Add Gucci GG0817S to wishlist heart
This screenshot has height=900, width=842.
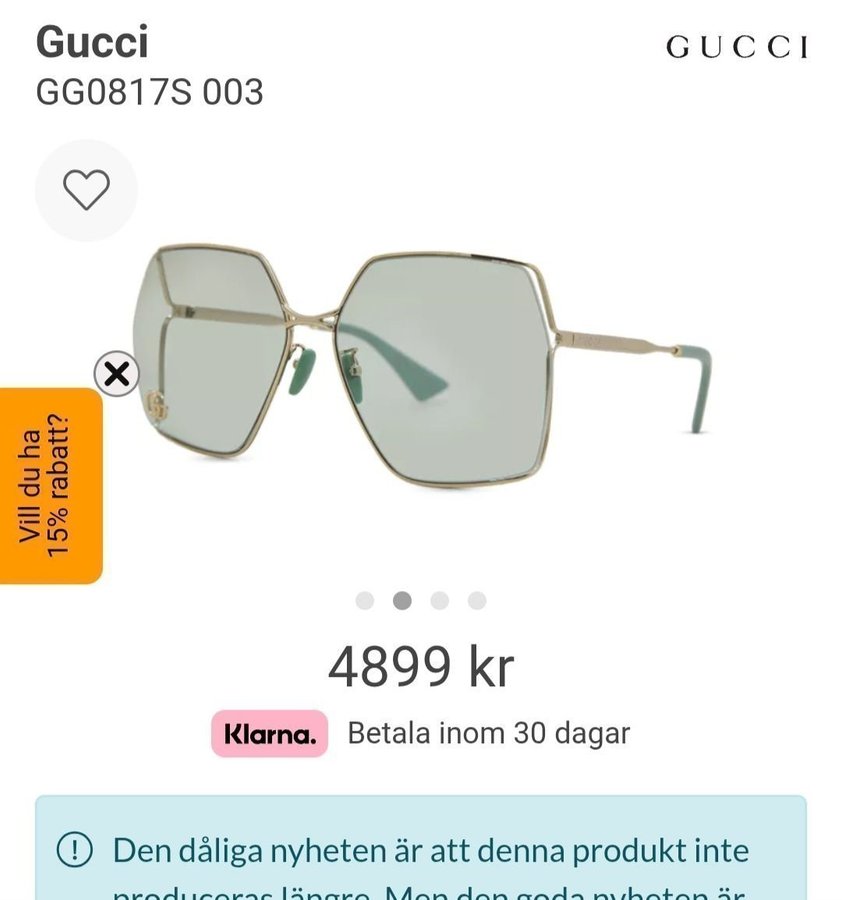pyautogui.click(x=86, y=190)
